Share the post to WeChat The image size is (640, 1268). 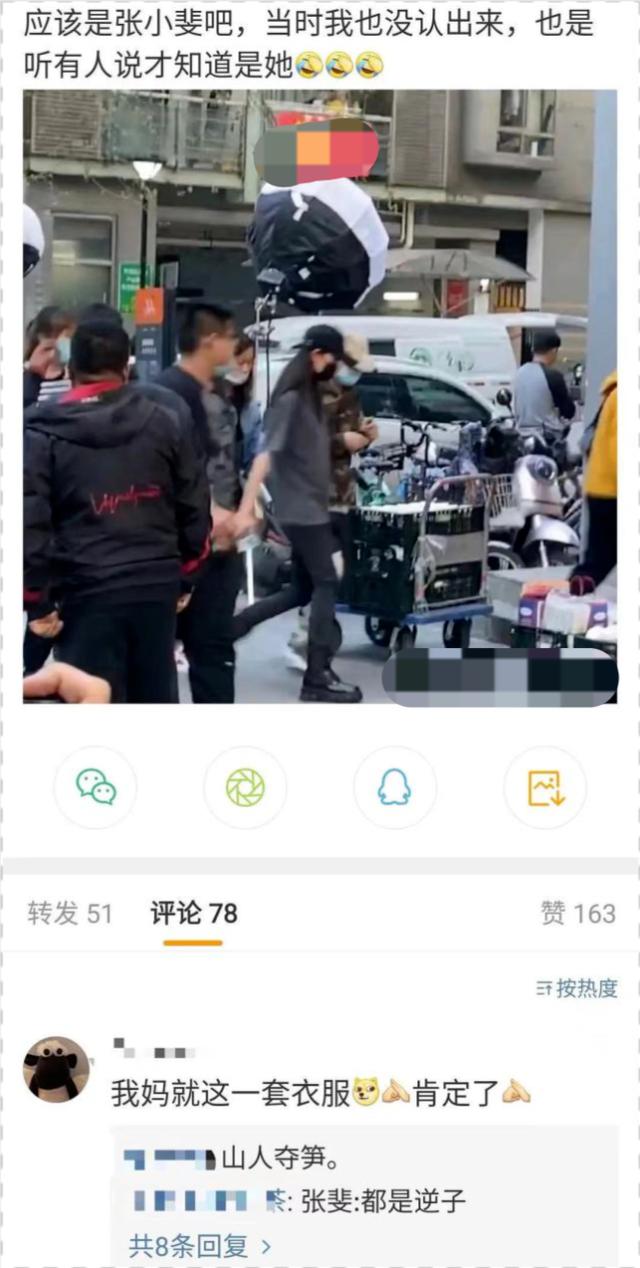pyautogui.click(x=95, y=788)
